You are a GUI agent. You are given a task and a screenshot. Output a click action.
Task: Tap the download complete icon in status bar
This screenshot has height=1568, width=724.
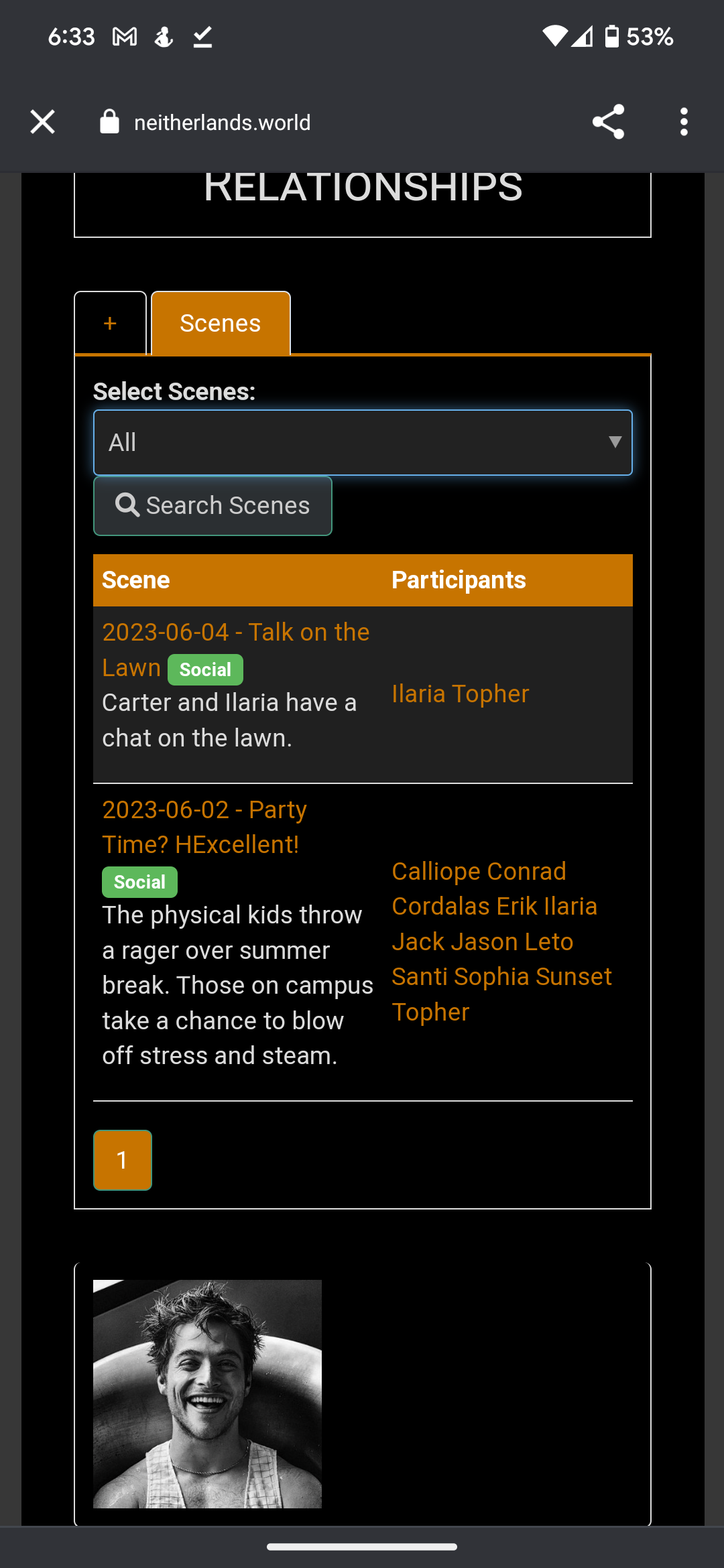click(200, 37)
